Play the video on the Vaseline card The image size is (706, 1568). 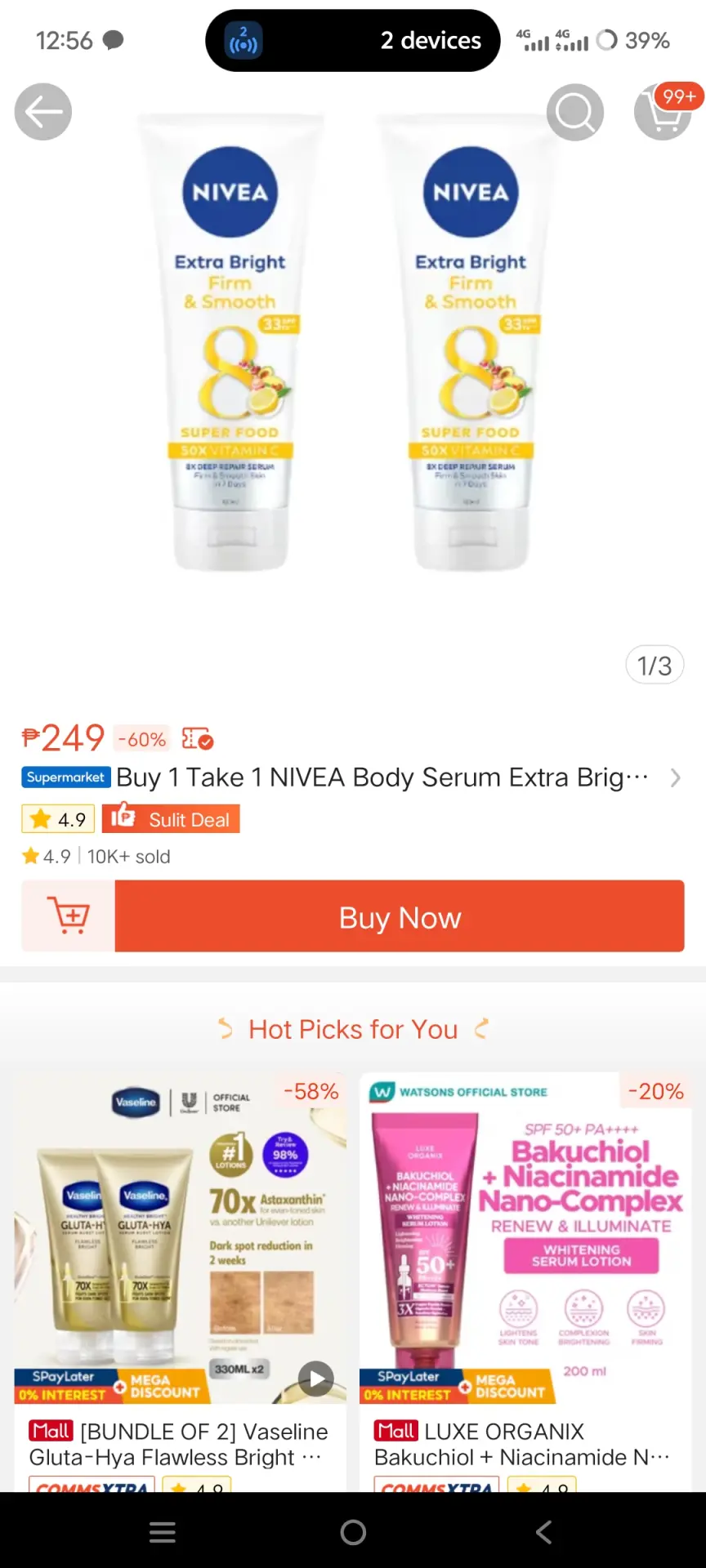[316, 1379]
